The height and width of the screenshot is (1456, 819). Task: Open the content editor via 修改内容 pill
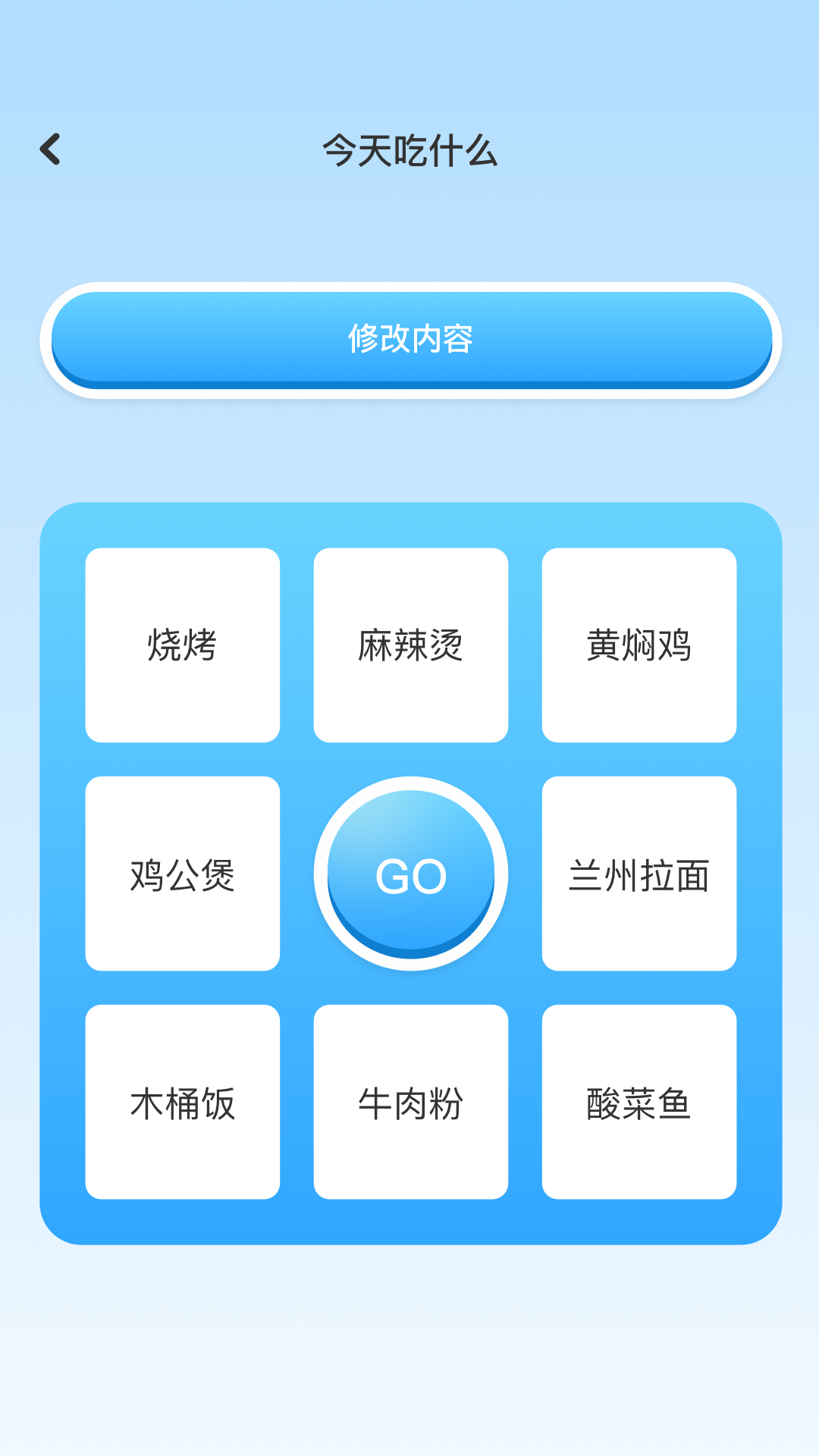point(409,340)
